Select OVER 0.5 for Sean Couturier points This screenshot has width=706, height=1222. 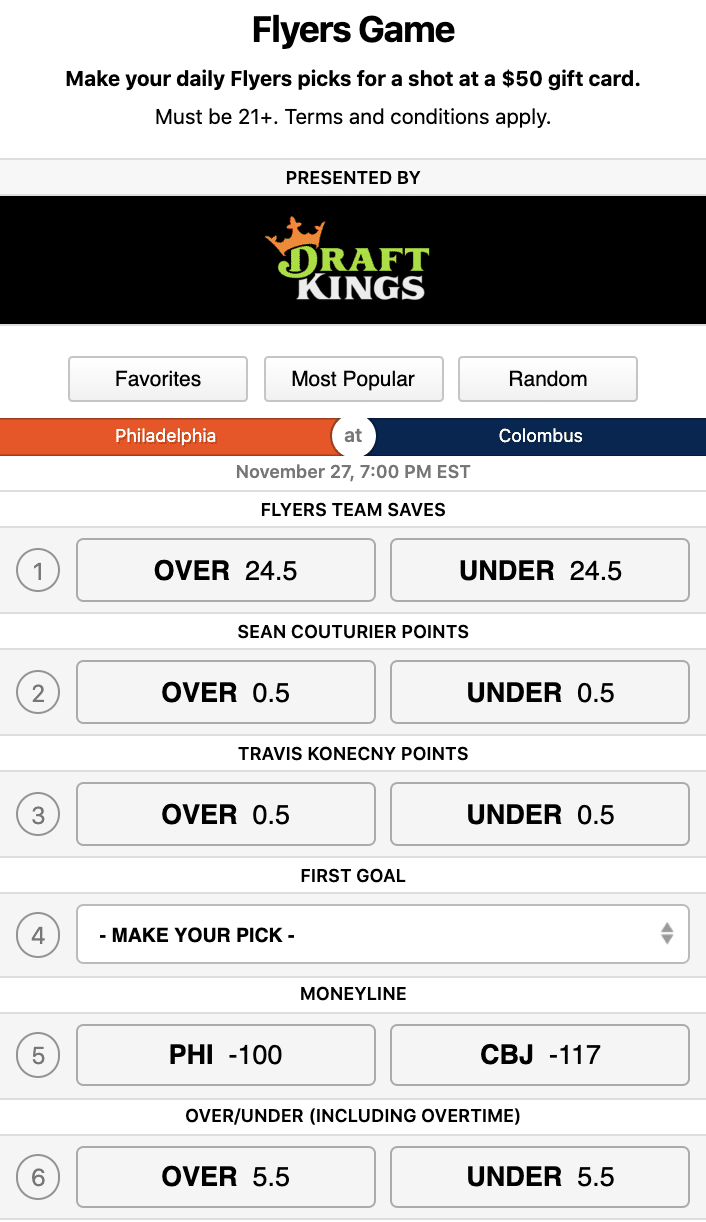[x=226, y=692]
